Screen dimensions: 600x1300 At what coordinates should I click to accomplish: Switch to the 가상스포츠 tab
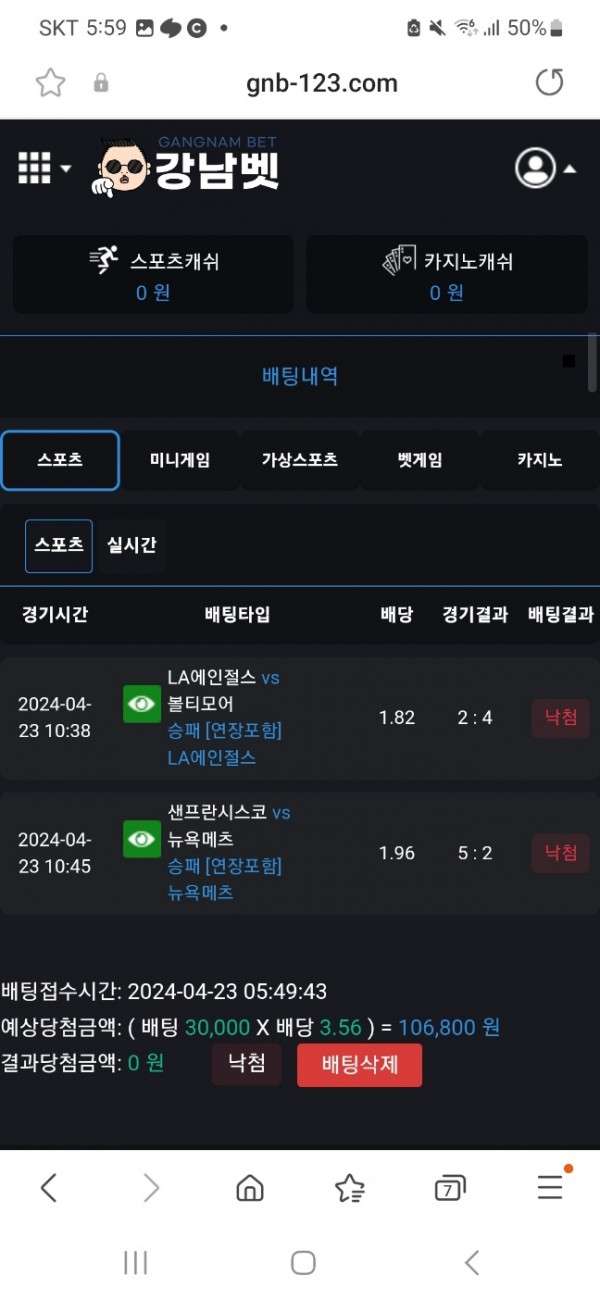(x=300, y=461)
